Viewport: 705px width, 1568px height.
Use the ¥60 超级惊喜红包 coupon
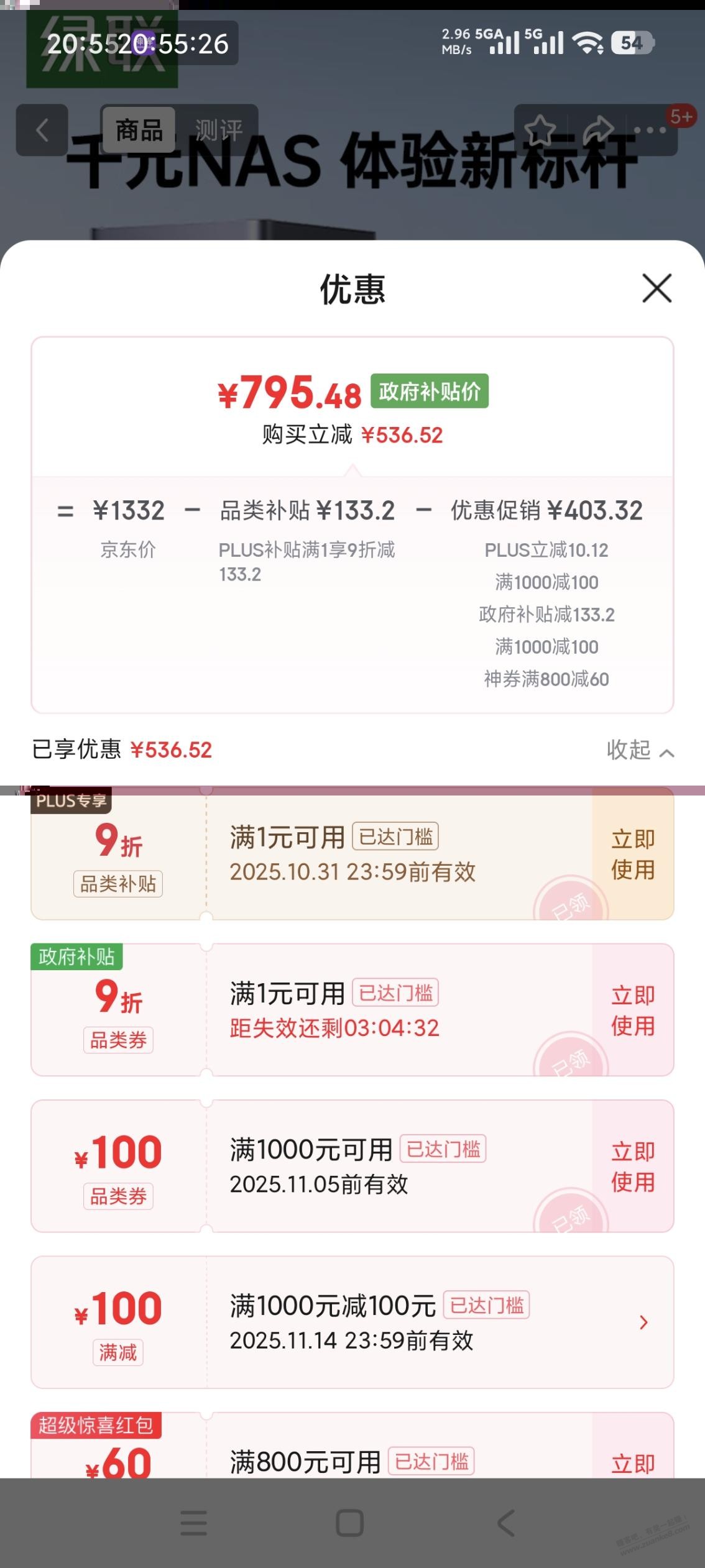point(632,1463)
